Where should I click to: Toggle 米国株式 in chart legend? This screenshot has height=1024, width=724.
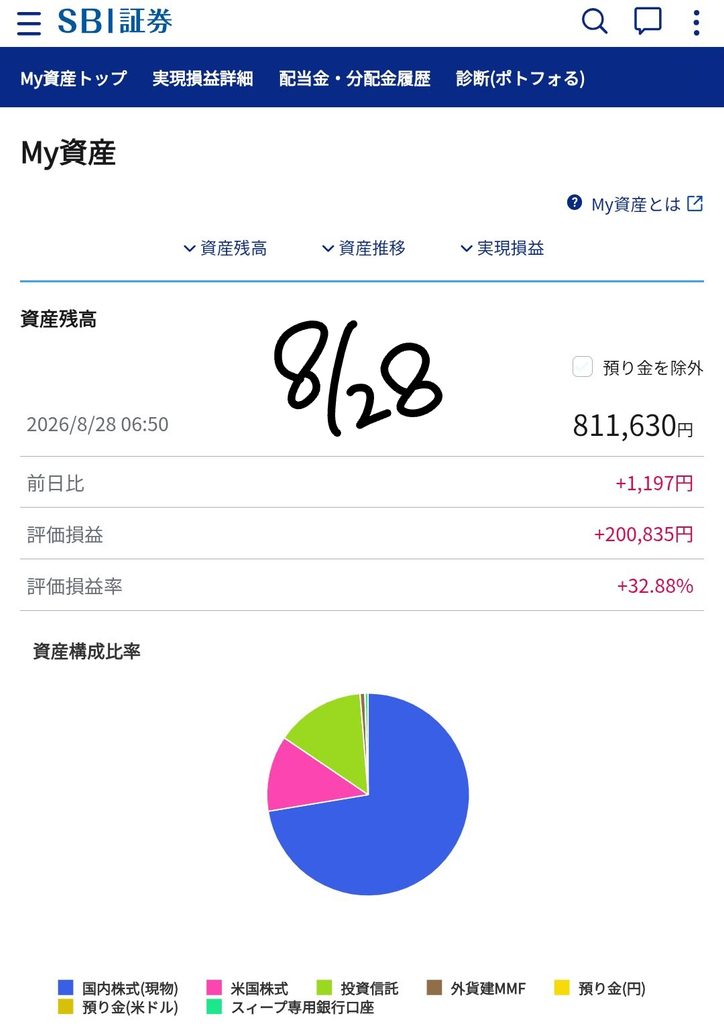click(x=247, y=987)
